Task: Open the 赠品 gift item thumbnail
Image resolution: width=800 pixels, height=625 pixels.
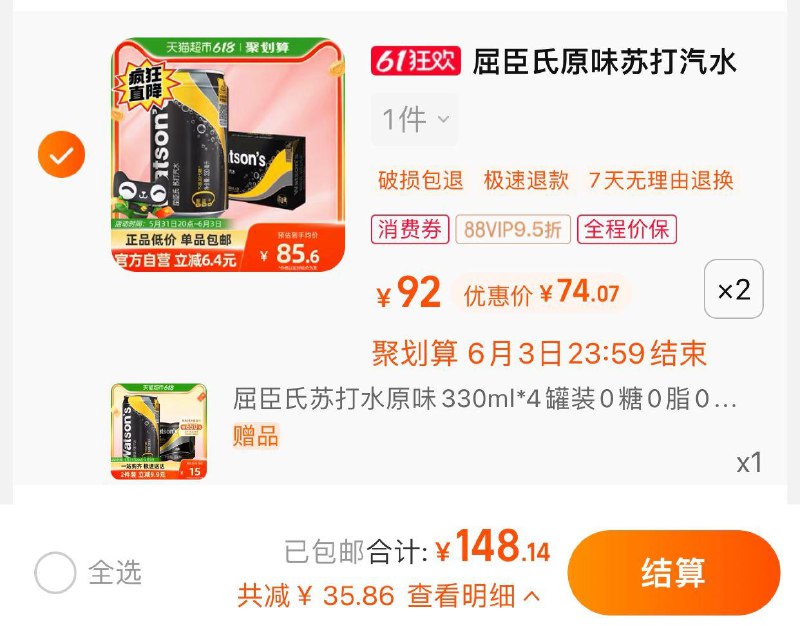Action: click(x=159, y=431)
